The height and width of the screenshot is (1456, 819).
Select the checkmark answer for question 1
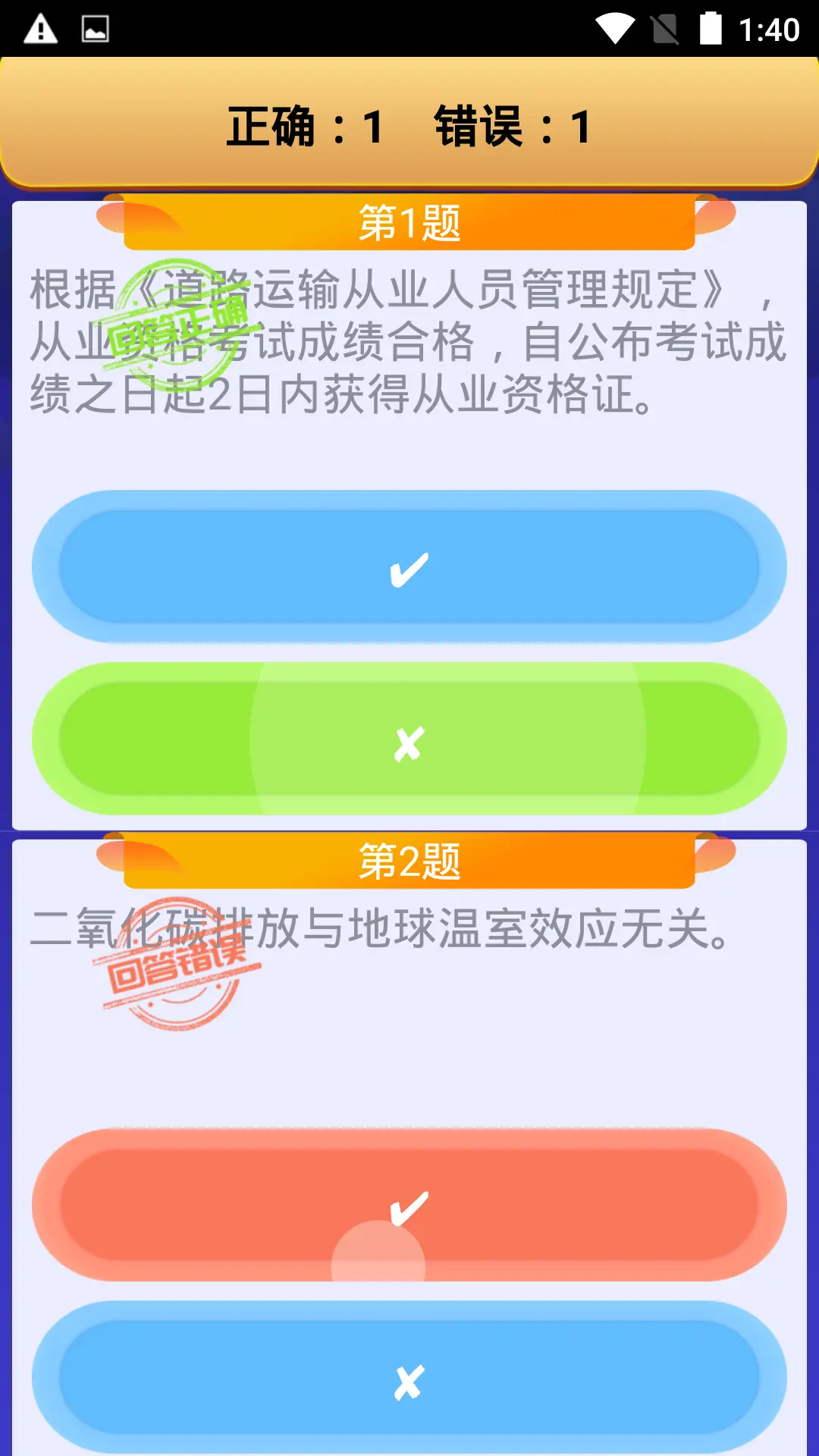click(x=409, y=567)
